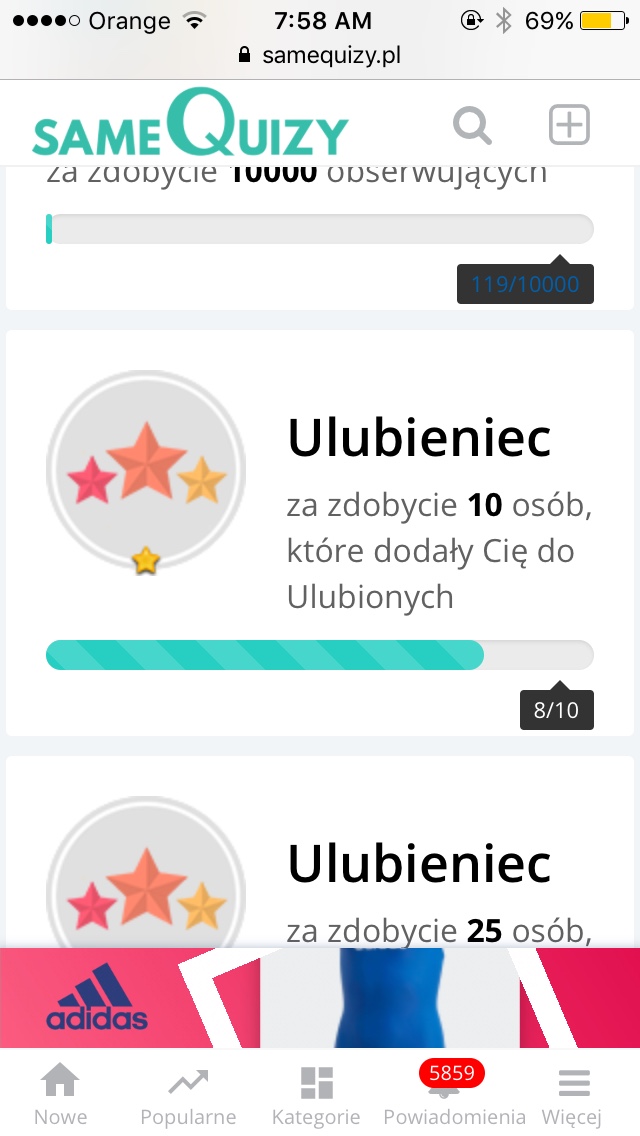Open the Więcej menu tab
The image size is (640, 1136).
[x=573, y=1095]
